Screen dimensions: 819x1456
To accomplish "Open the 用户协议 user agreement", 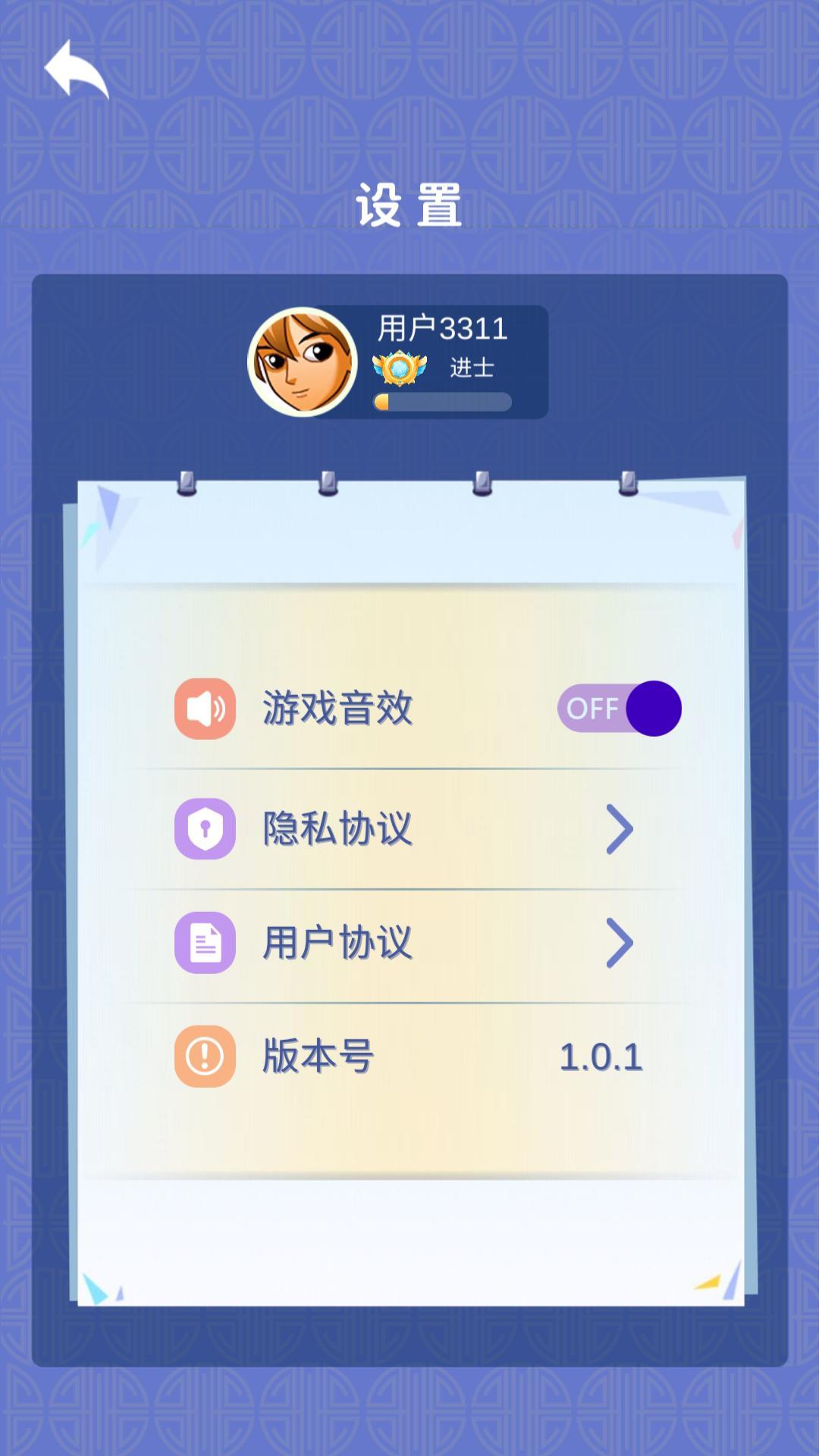I will 336,944.
